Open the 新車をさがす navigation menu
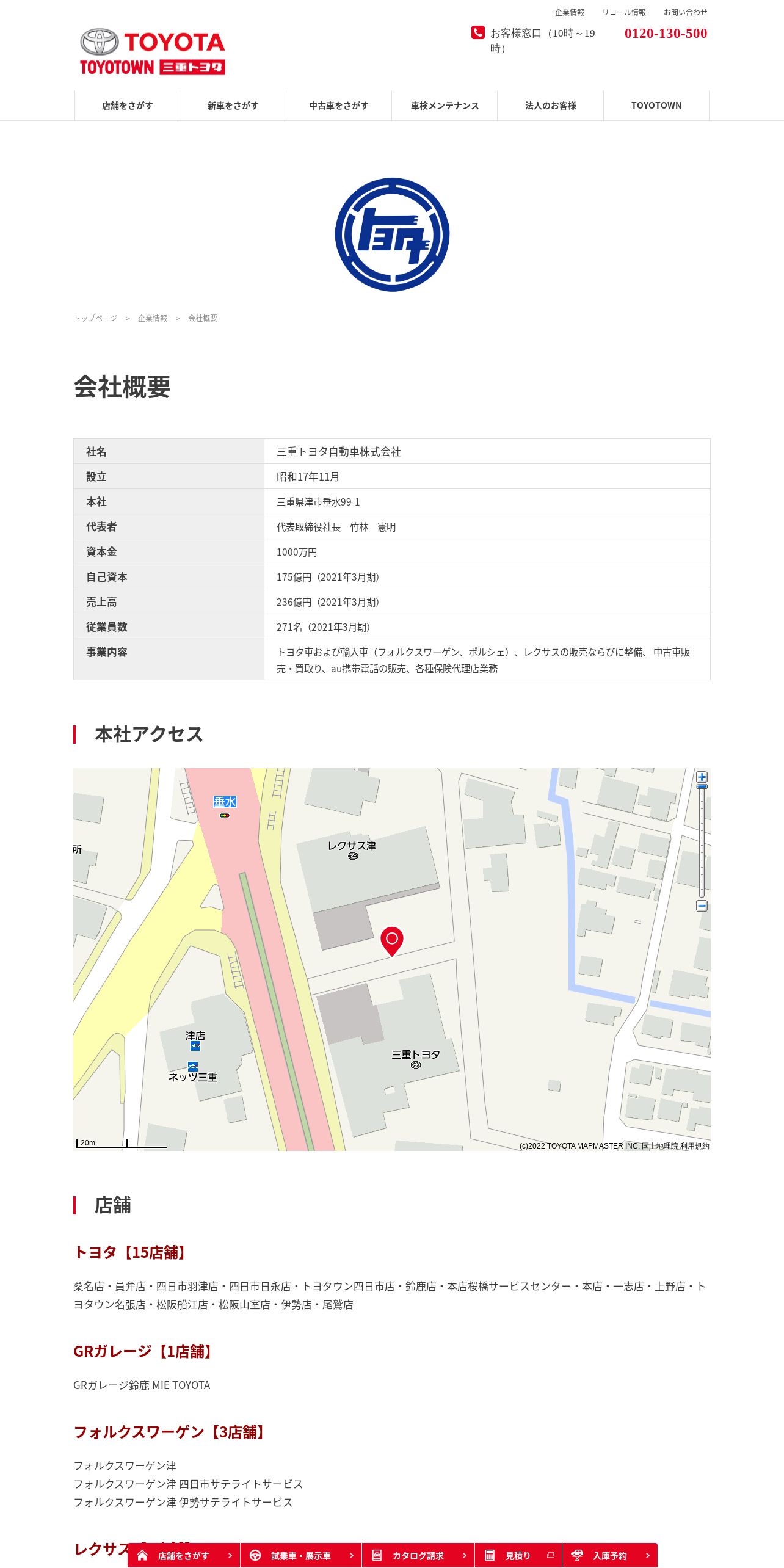Image resolution: width=784 pixels, height=1568 pixels. tap(233, 106)
